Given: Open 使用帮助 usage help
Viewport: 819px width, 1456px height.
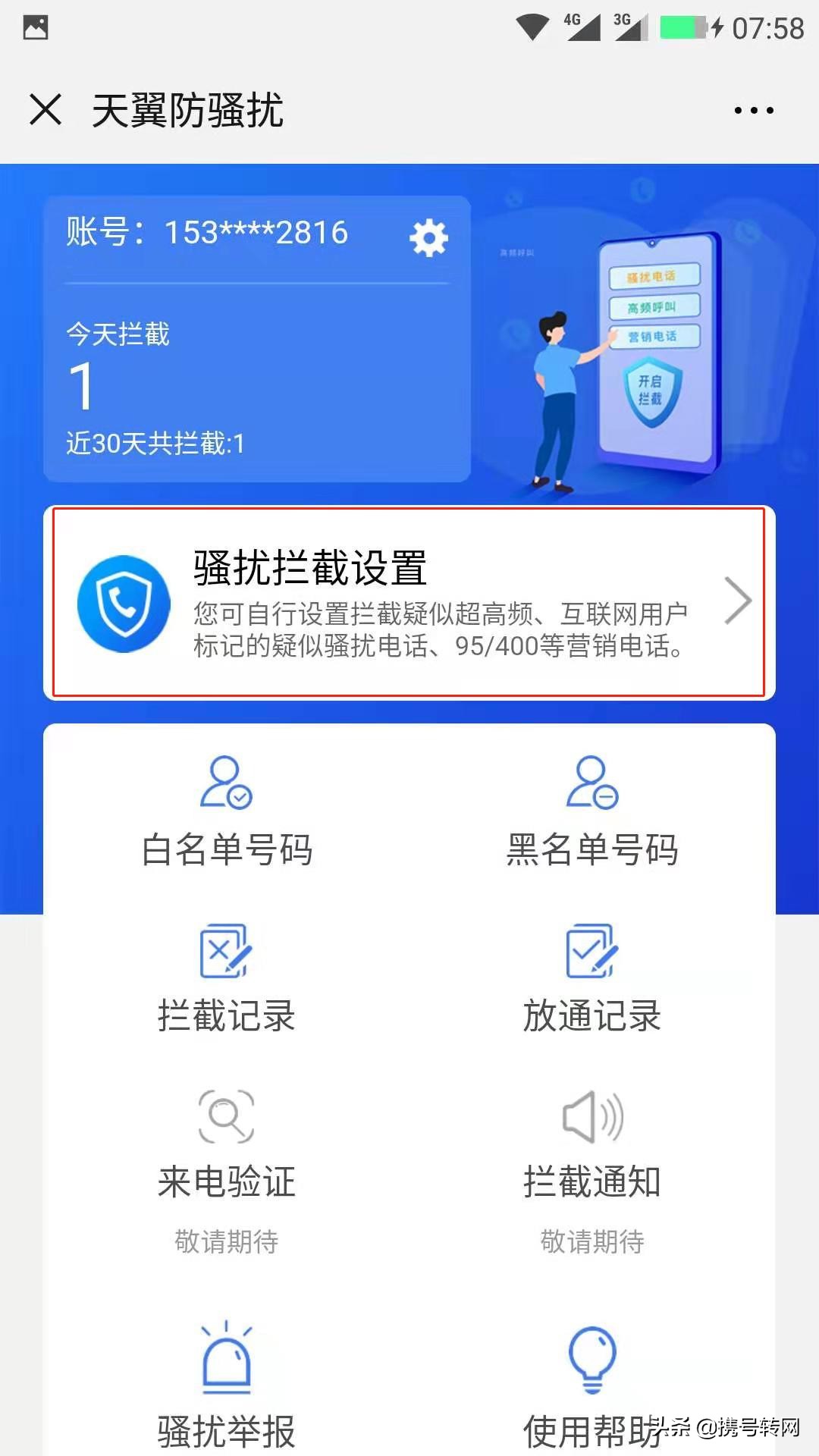Looking at the screenshot, I should [x=591, y=1357].
